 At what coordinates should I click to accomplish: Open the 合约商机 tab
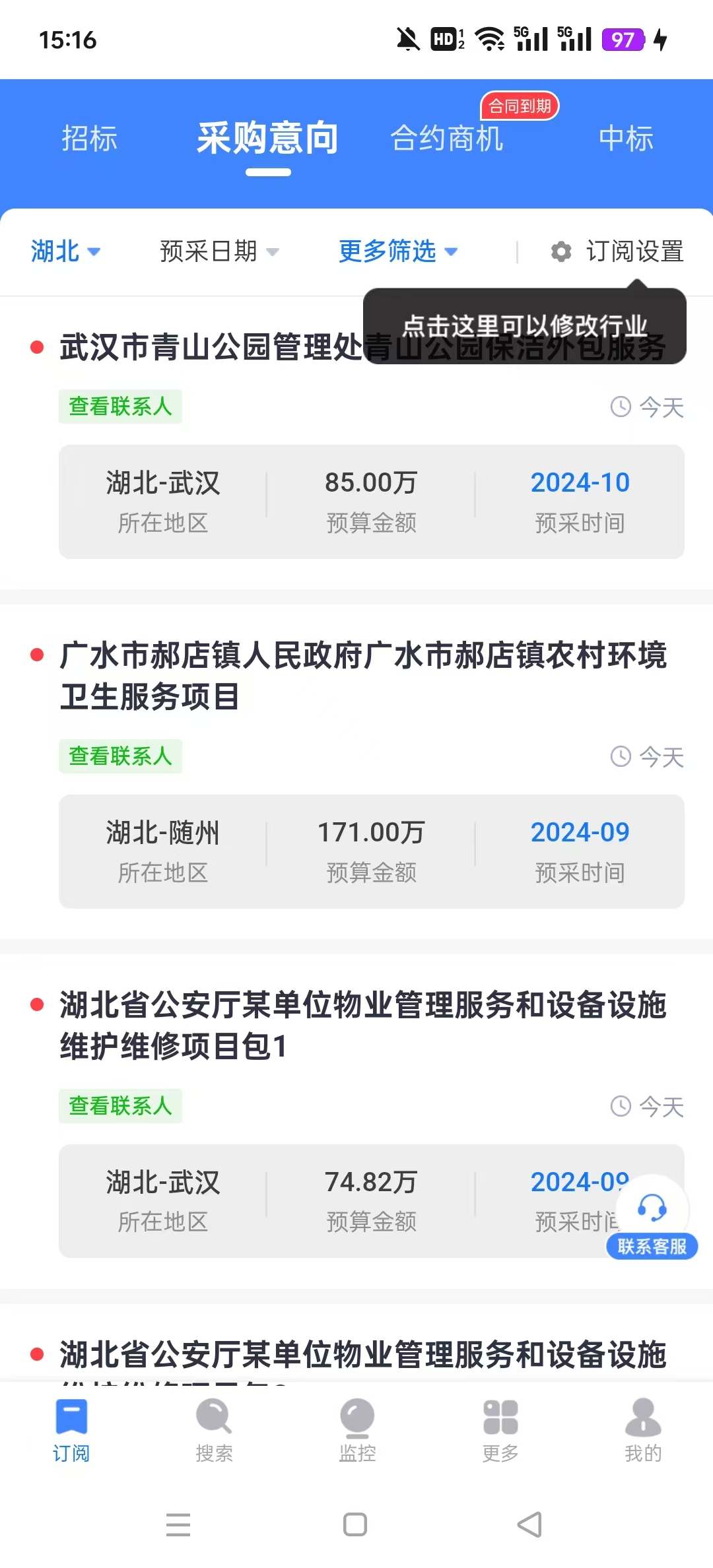click(447, 139)
